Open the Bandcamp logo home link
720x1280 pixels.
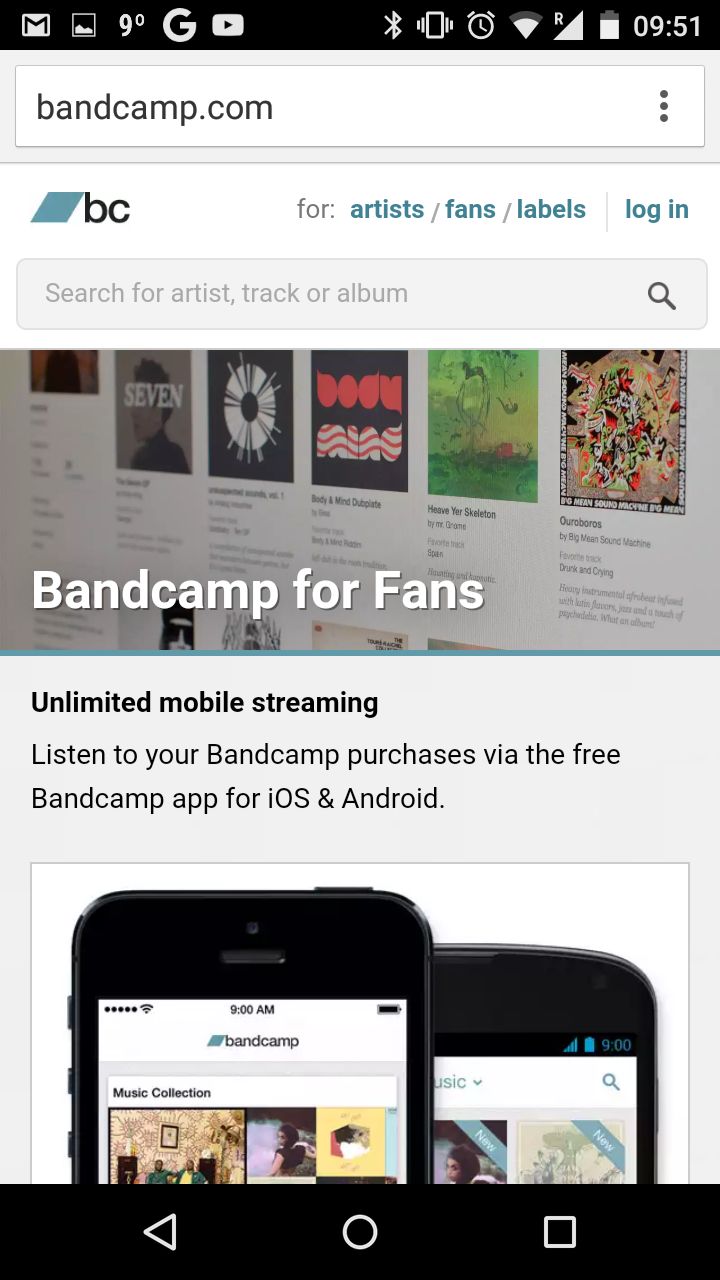pos(81,208)
